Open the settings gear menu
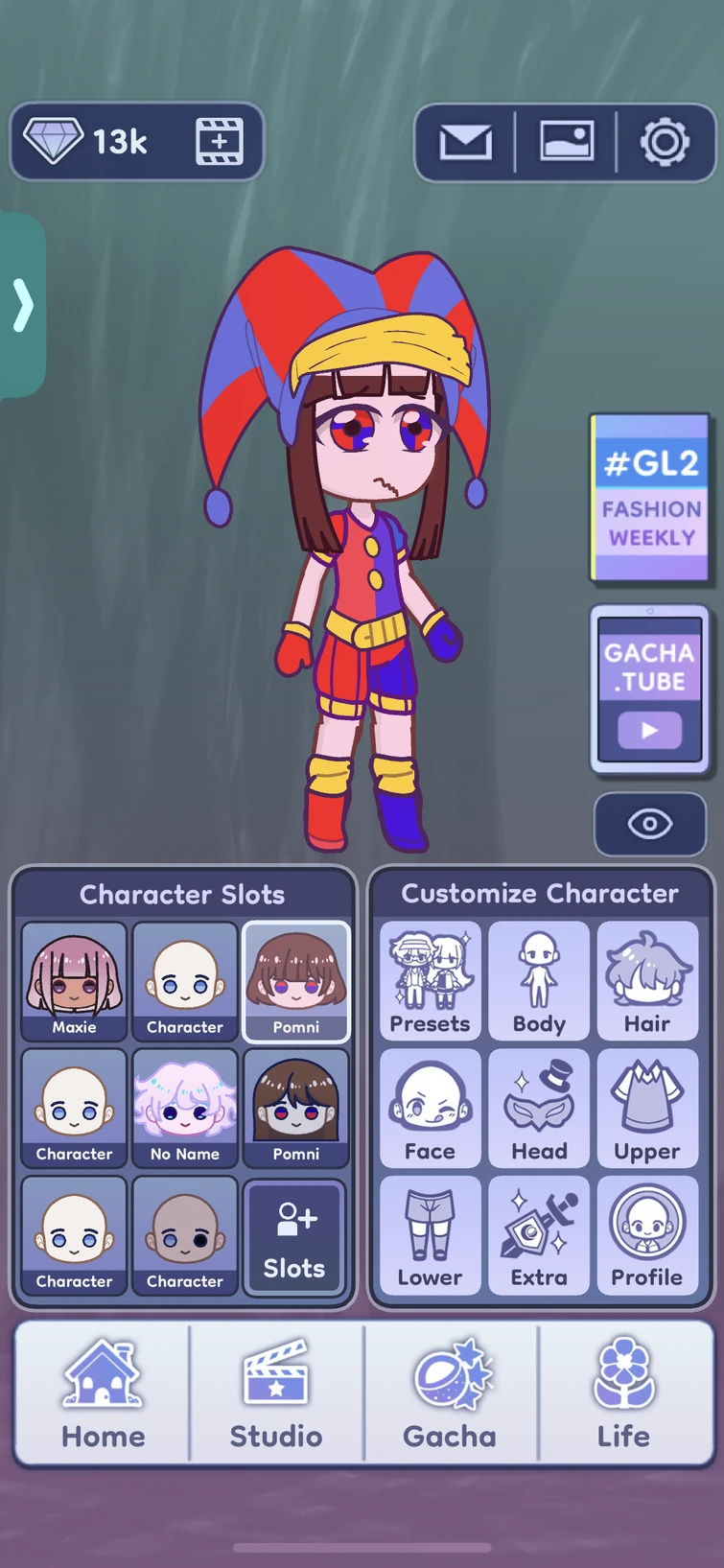 click(x=664, y=142)
